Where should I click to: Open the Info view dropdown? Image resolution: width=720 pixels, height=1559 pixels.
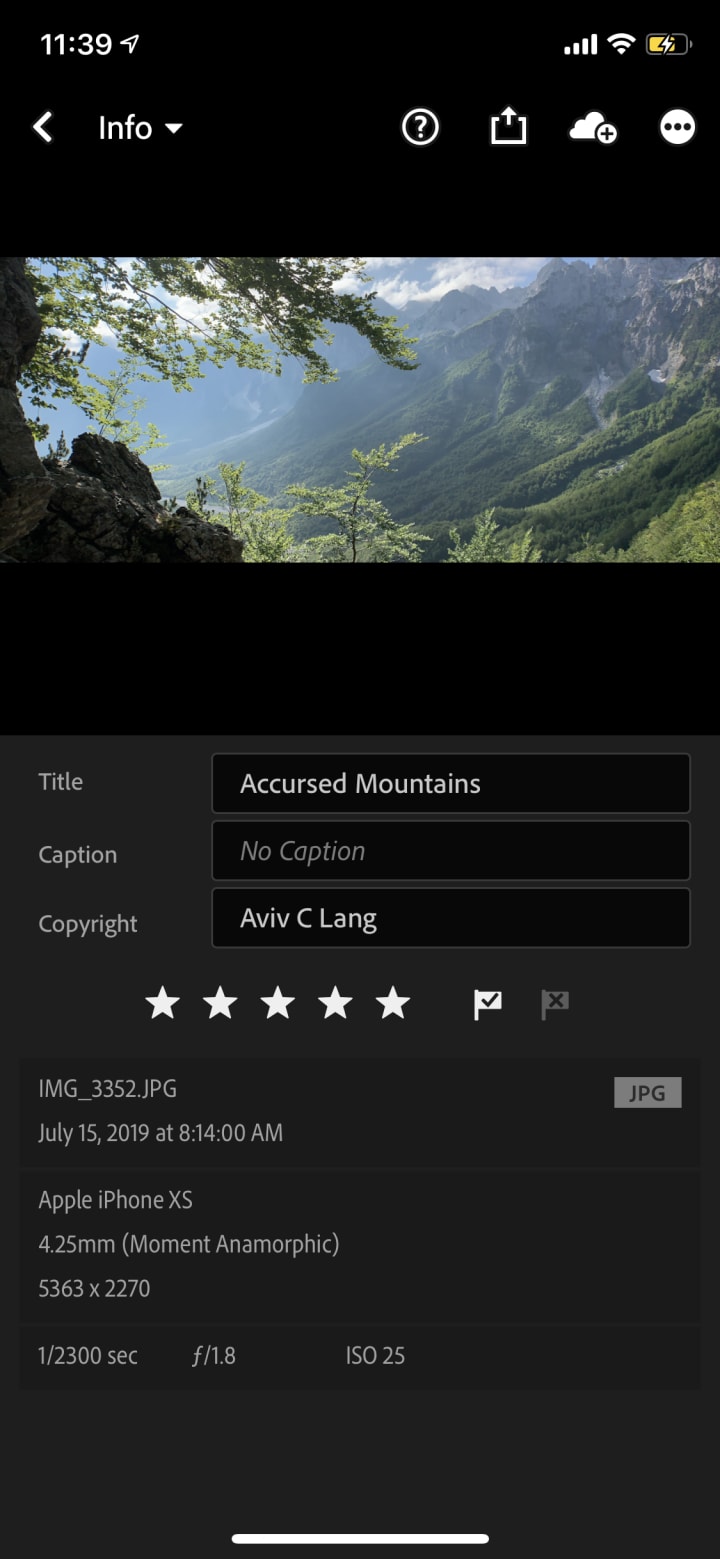coord(140,128)
